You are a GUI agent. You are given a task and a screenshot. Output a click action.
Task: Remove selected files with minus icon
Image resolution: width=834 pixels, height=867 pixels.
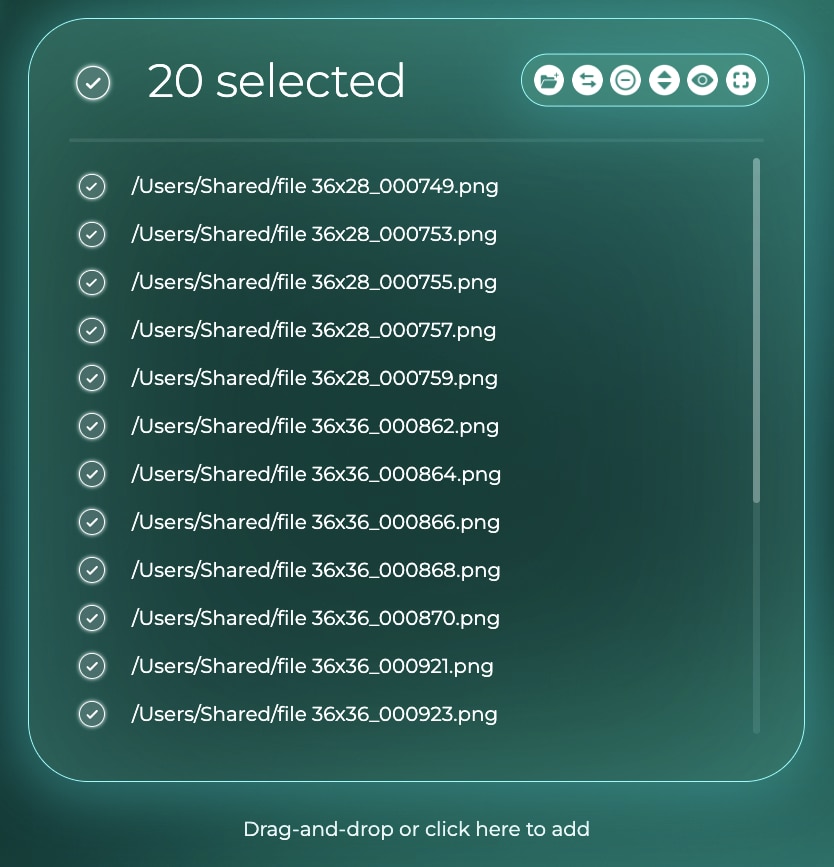626,81
